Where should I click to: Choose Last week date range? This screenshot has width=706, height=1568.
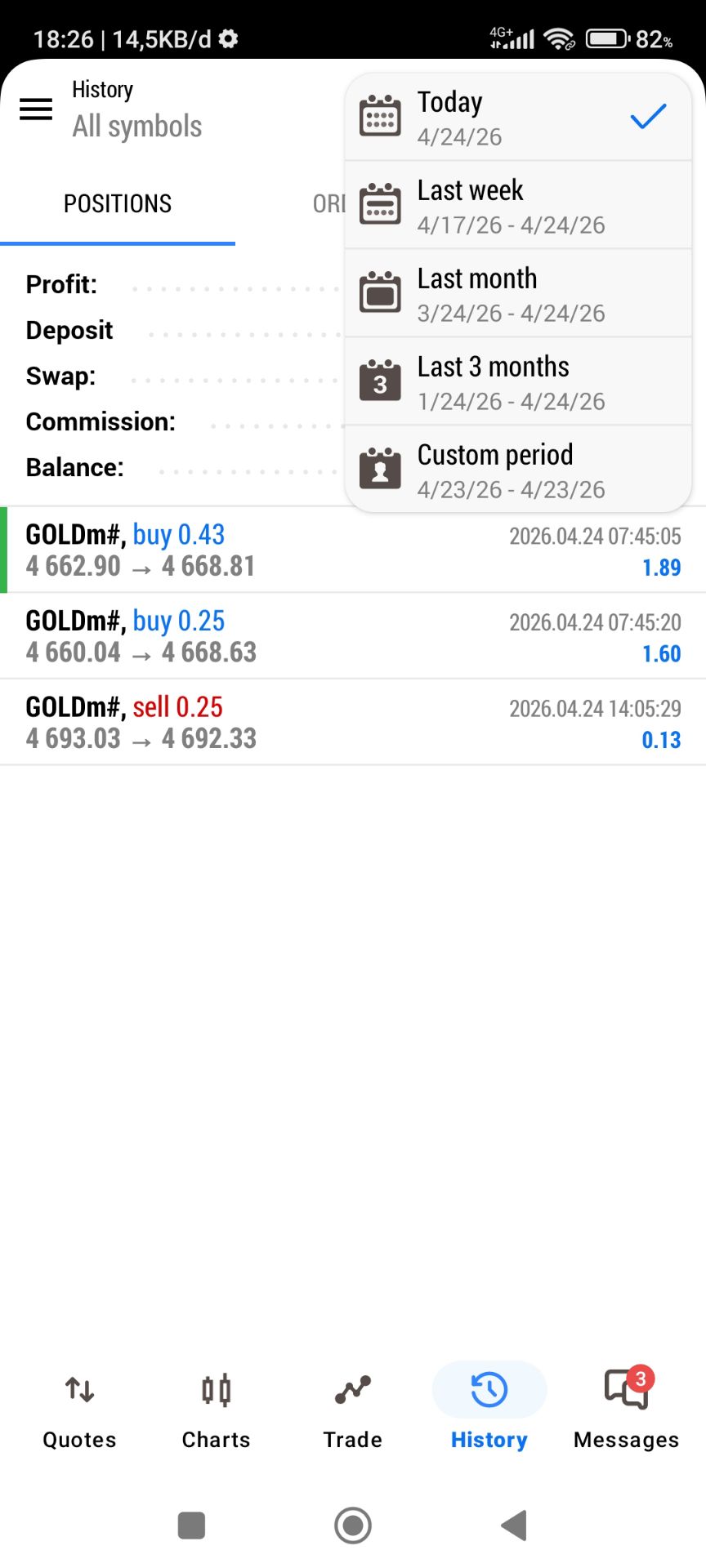517,206
